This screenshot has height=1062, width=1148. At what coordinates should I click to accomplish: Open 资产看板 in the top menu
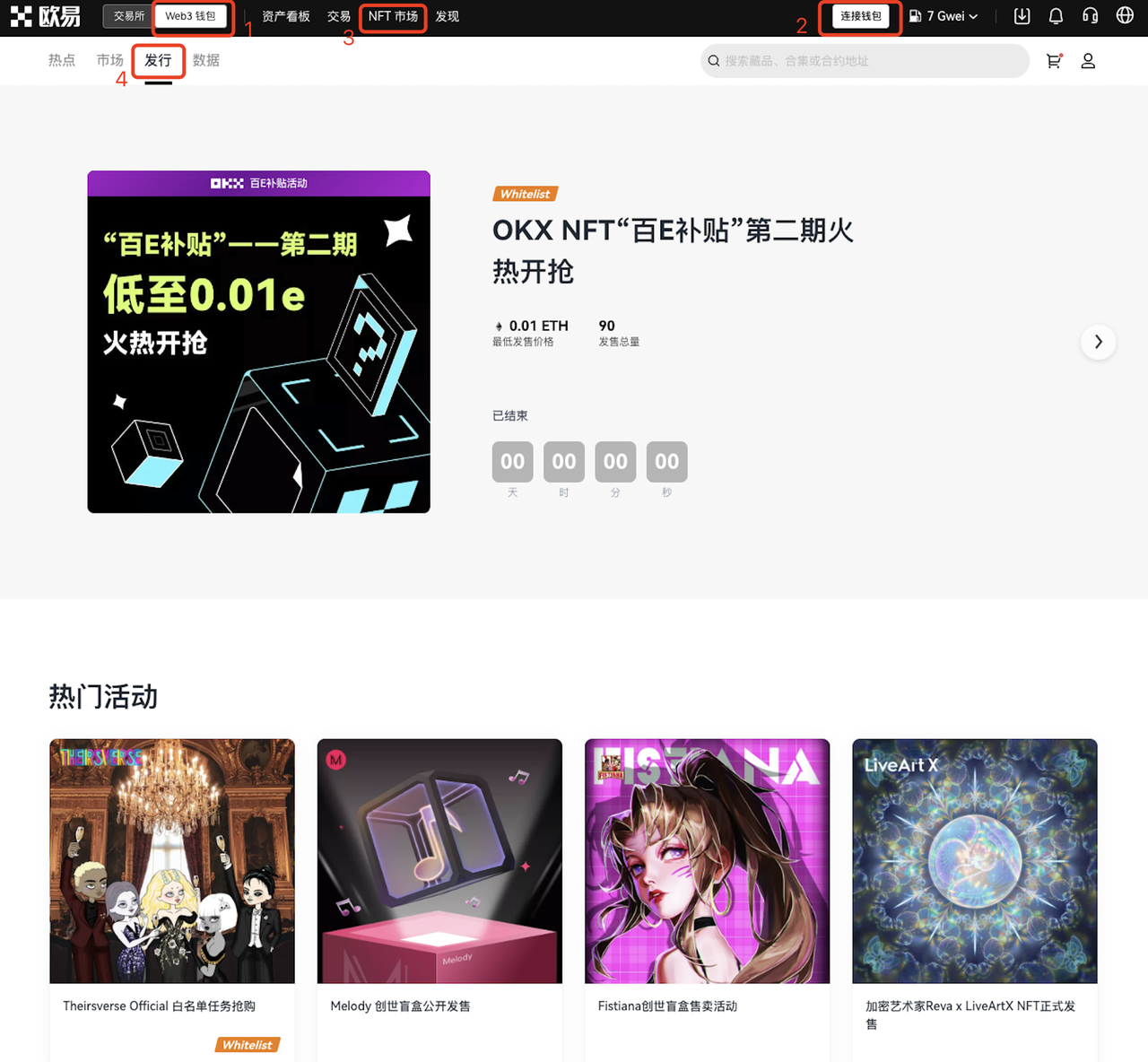point(285,16)
